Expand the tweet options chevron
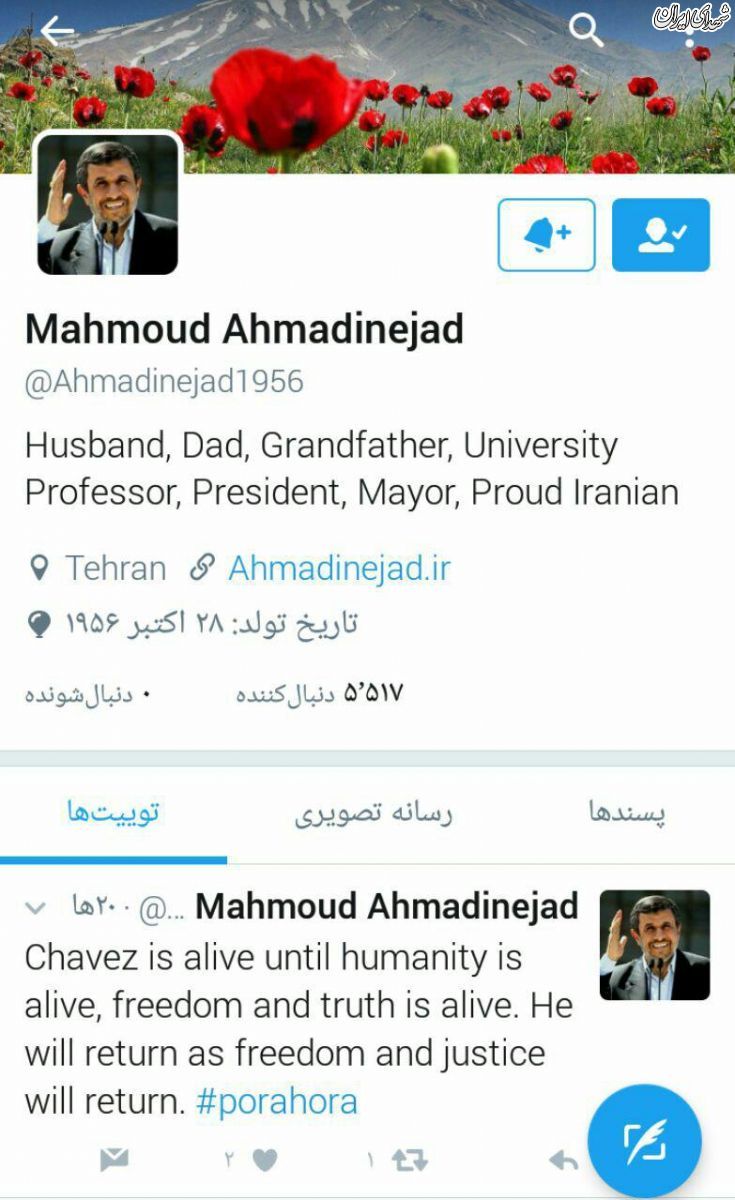Image resolution: width=735 pixels, height=1200 pixels. tap(36, 908)
